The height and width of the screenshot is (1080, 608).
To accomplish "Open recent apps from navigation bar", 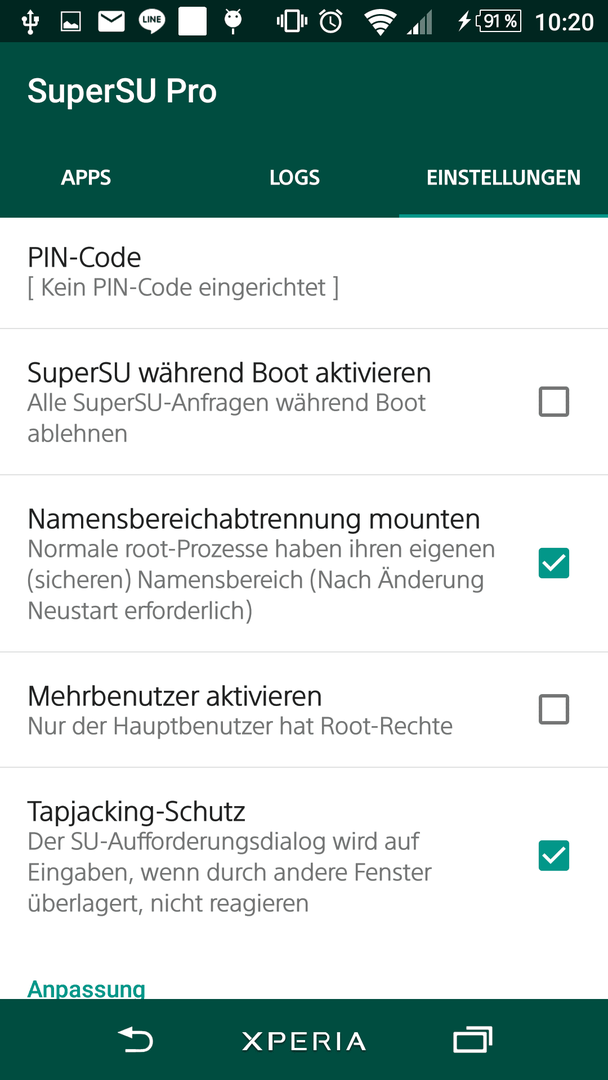I will 472,1040.
